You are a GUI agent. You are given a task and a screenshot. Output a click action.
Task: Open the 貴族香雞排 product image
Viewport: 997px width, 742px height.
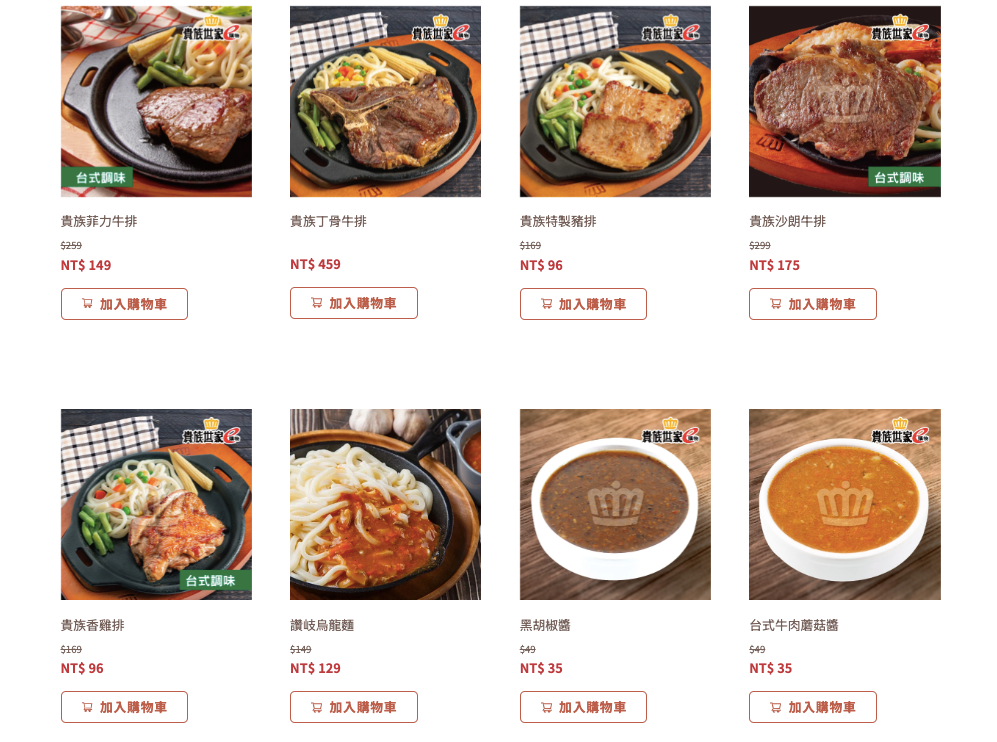[x=156, y=504]
